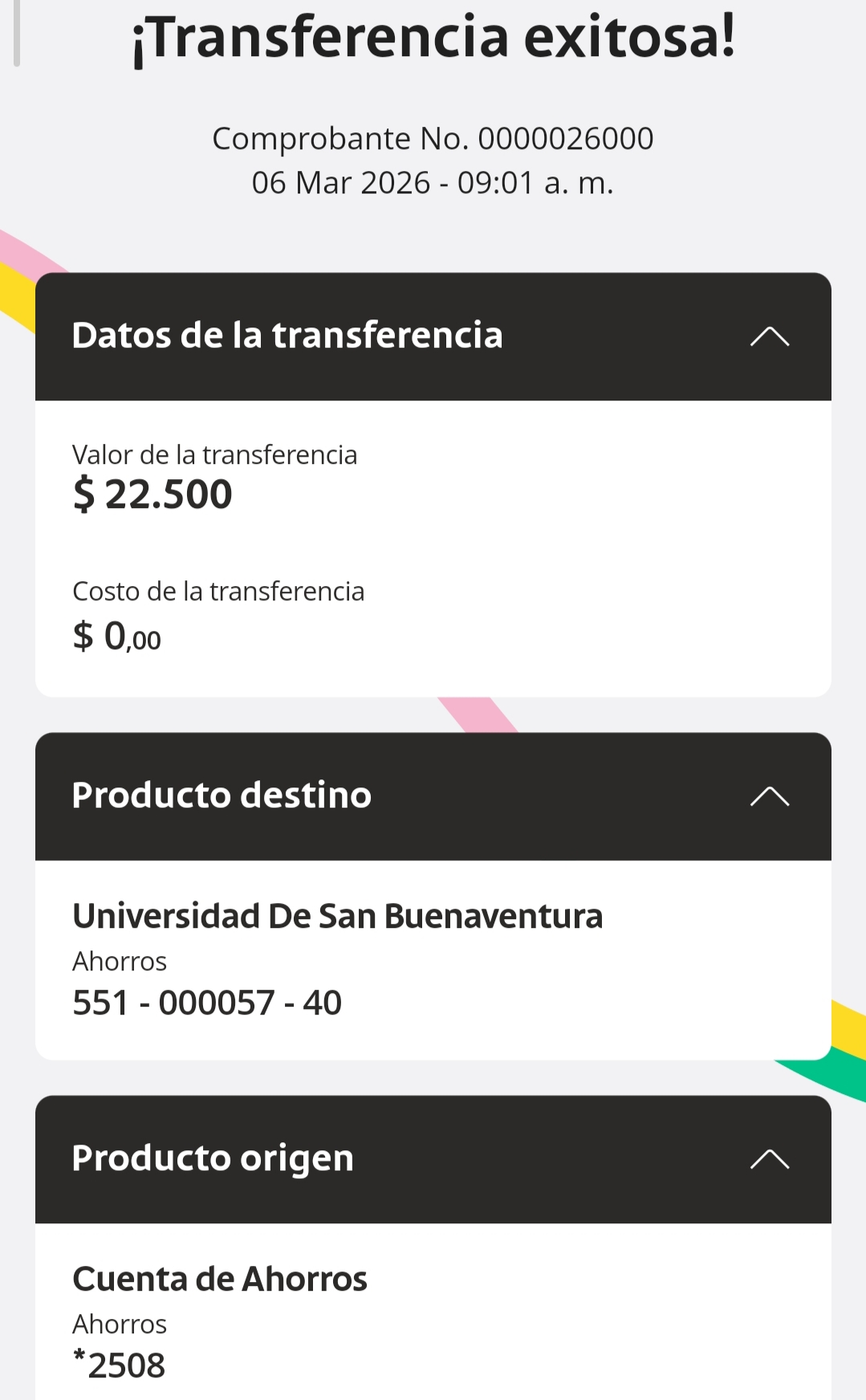This screenshot has width=866, height=1400.
Task: Collapse the Producto origen section
Action: pos(770,1159)
